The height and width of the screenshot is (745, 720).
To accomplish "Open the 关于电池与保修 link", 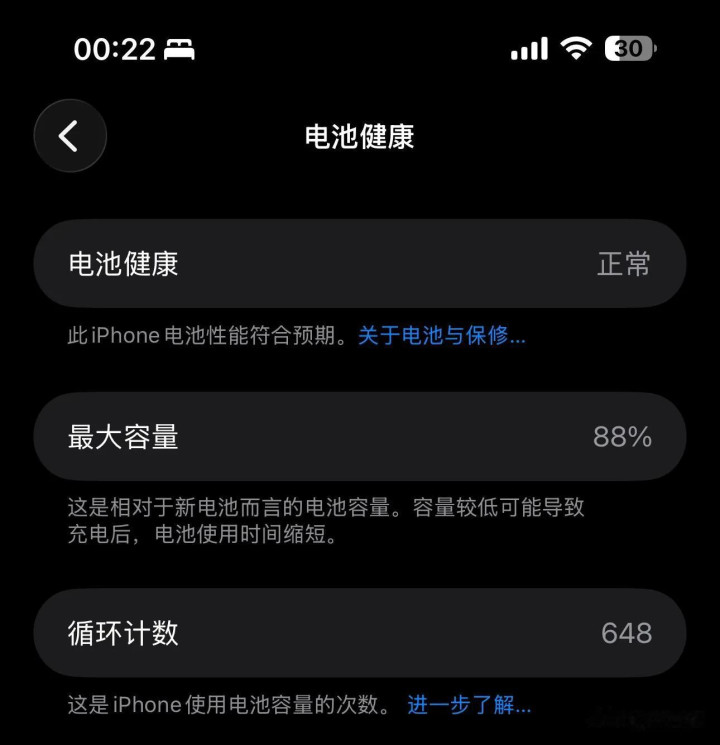I will click(x=441, y=336).
